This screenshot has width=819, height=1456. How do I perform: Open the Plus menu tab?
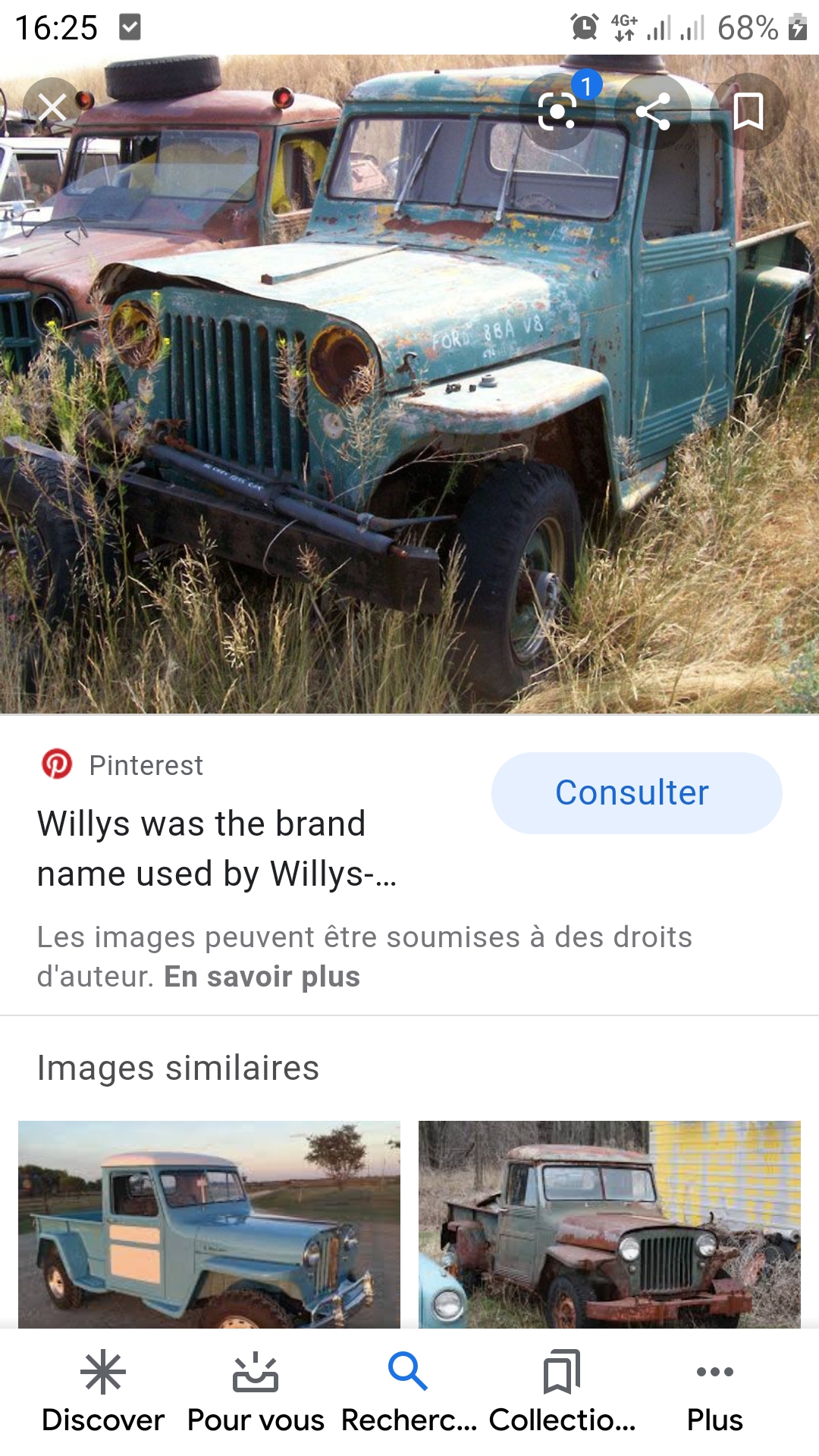coord(714,1392)
